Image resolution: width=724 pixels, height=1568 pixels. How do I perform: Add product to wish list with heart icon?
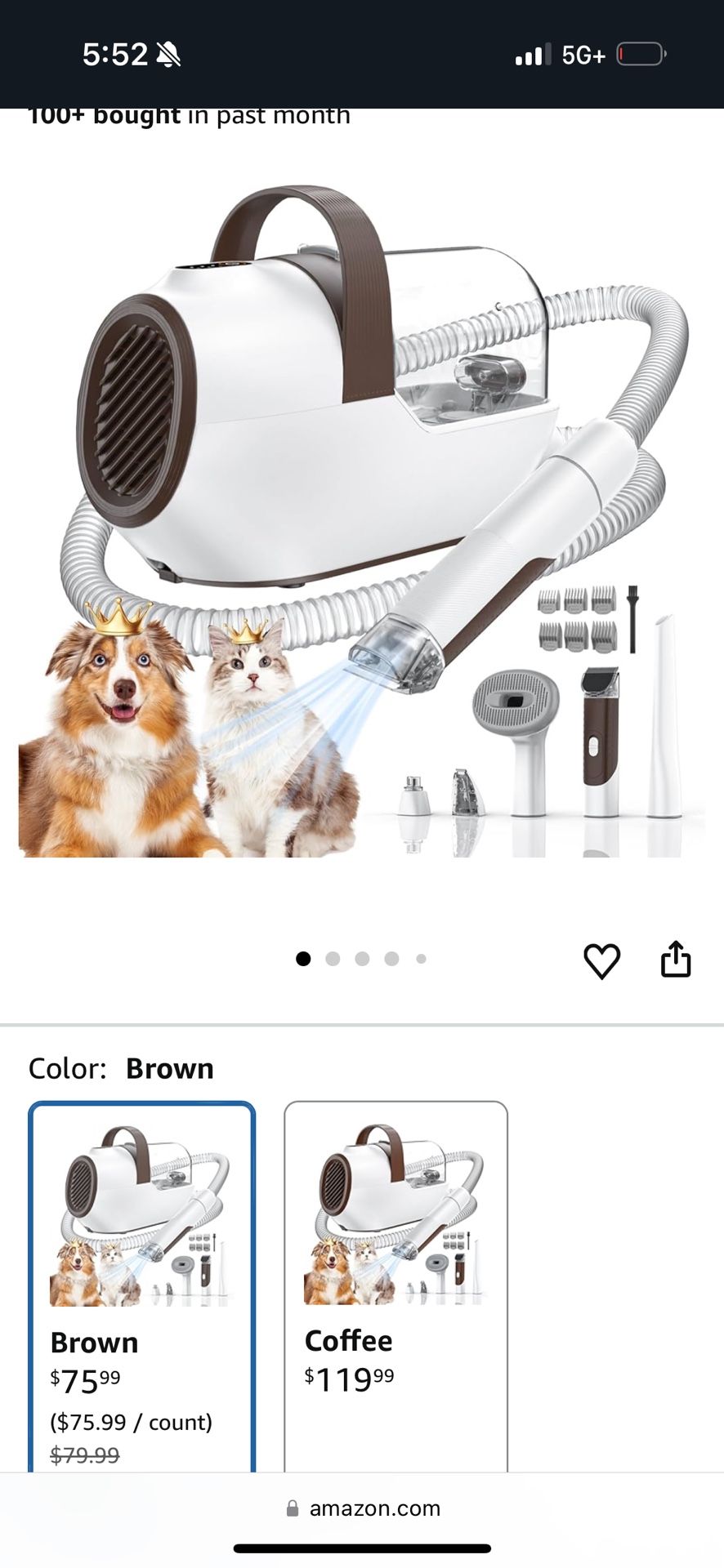click(x=601, y=960)
